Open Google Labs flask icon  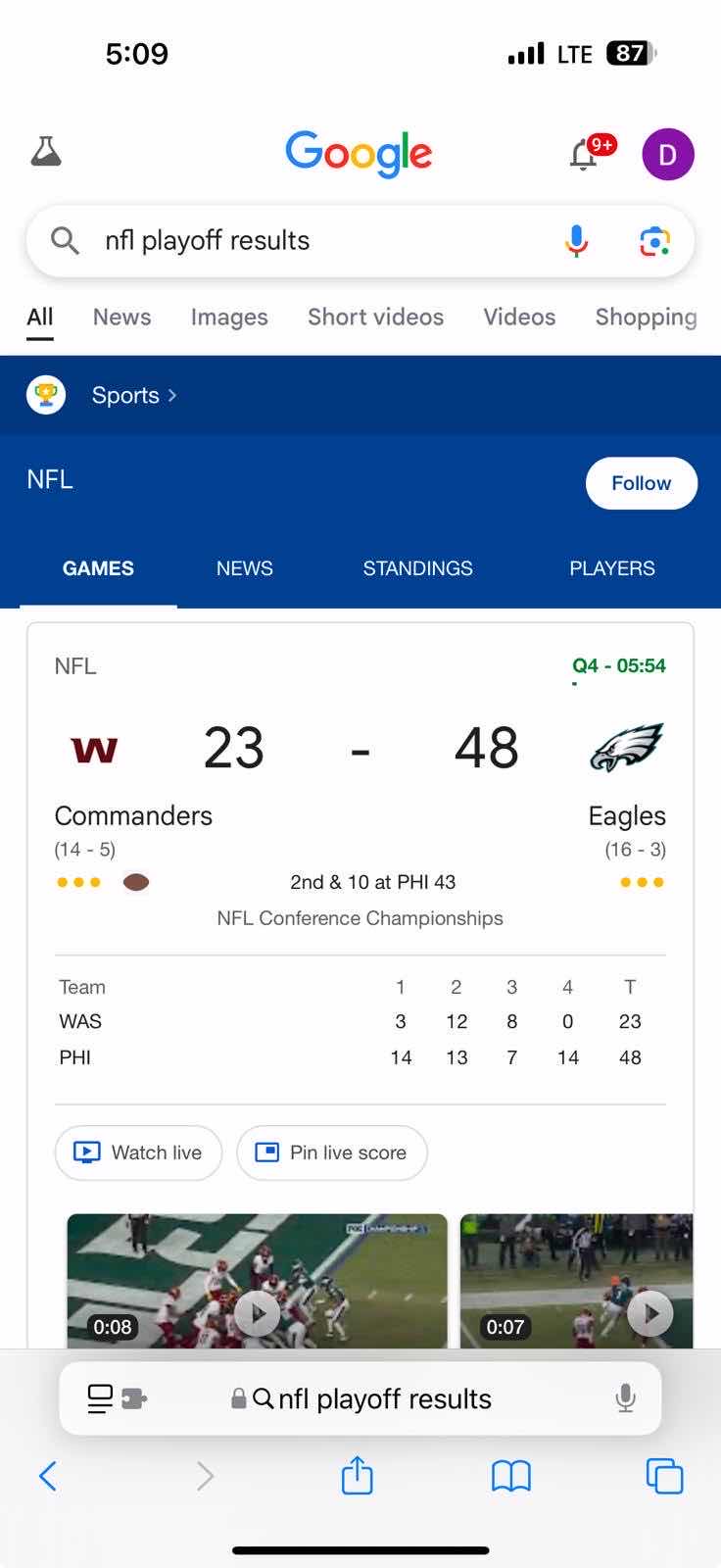(46, 152)
